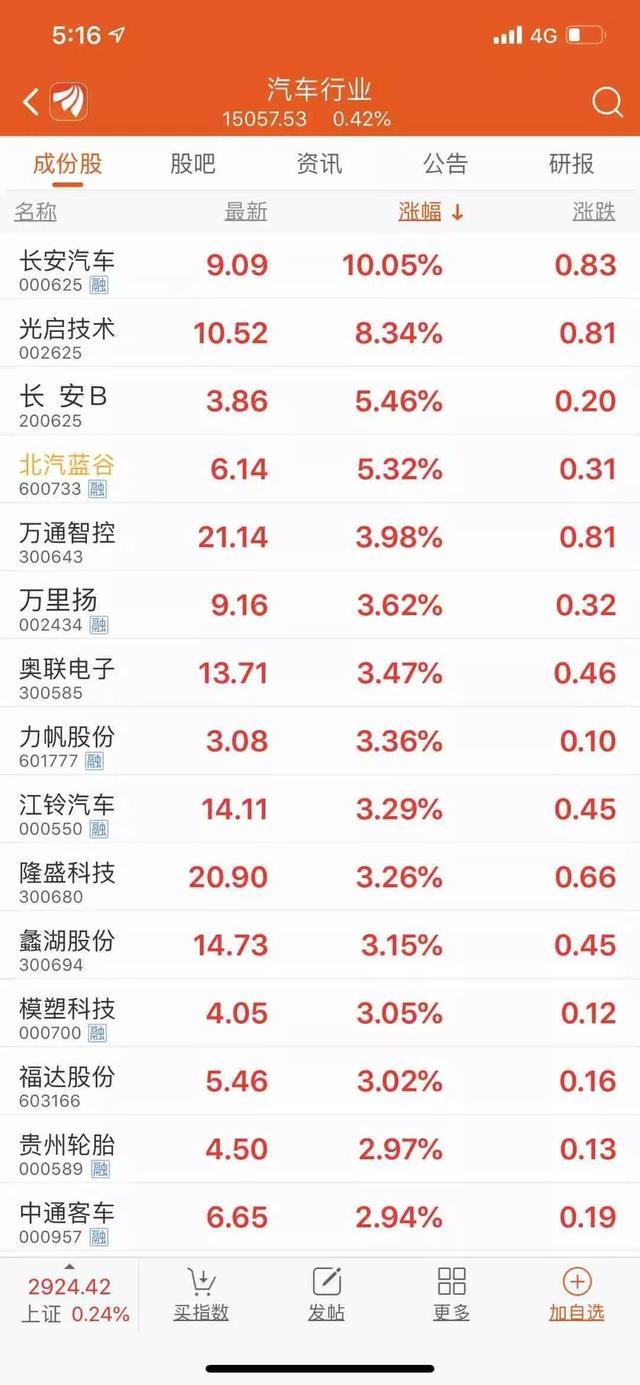Switch to the 资讯 tab
The image size is (640, 1385).
point(319,164)
